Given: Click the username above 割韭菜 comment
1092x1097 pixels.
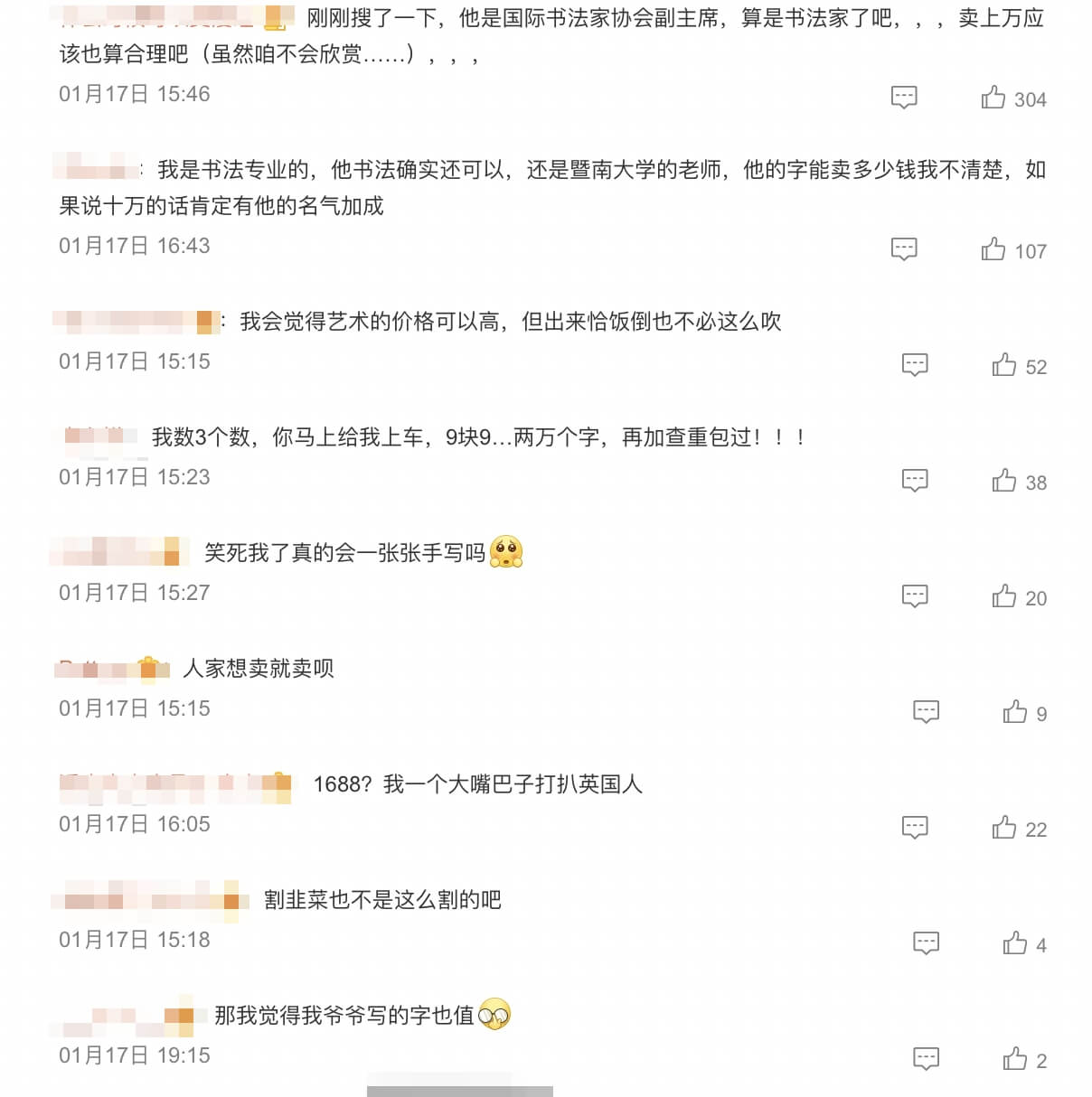Looking at the screenshot, I should [x=145, y=899].
